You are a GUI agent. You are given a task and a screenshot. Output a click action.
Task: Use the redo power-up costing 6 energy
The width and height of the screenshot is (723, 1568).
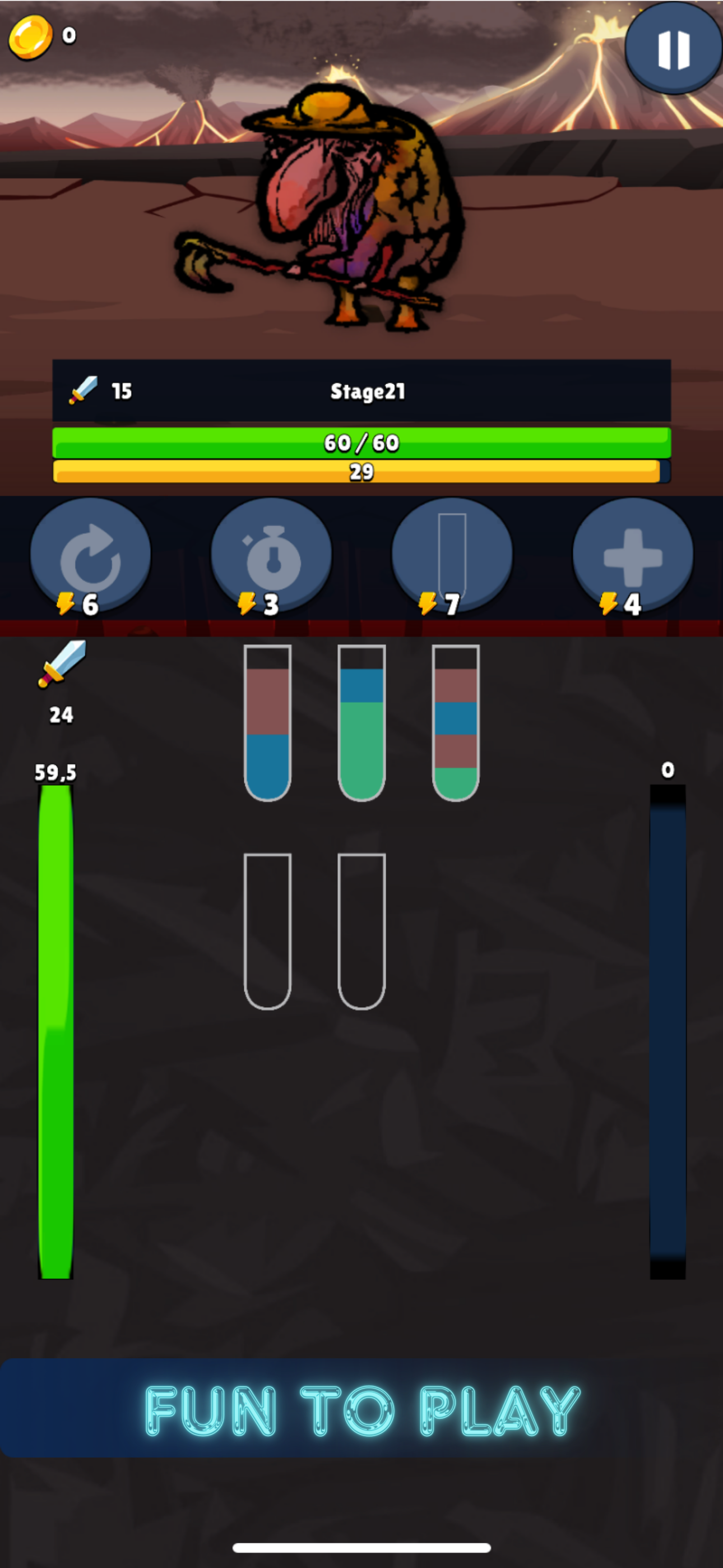click(90, 555)
